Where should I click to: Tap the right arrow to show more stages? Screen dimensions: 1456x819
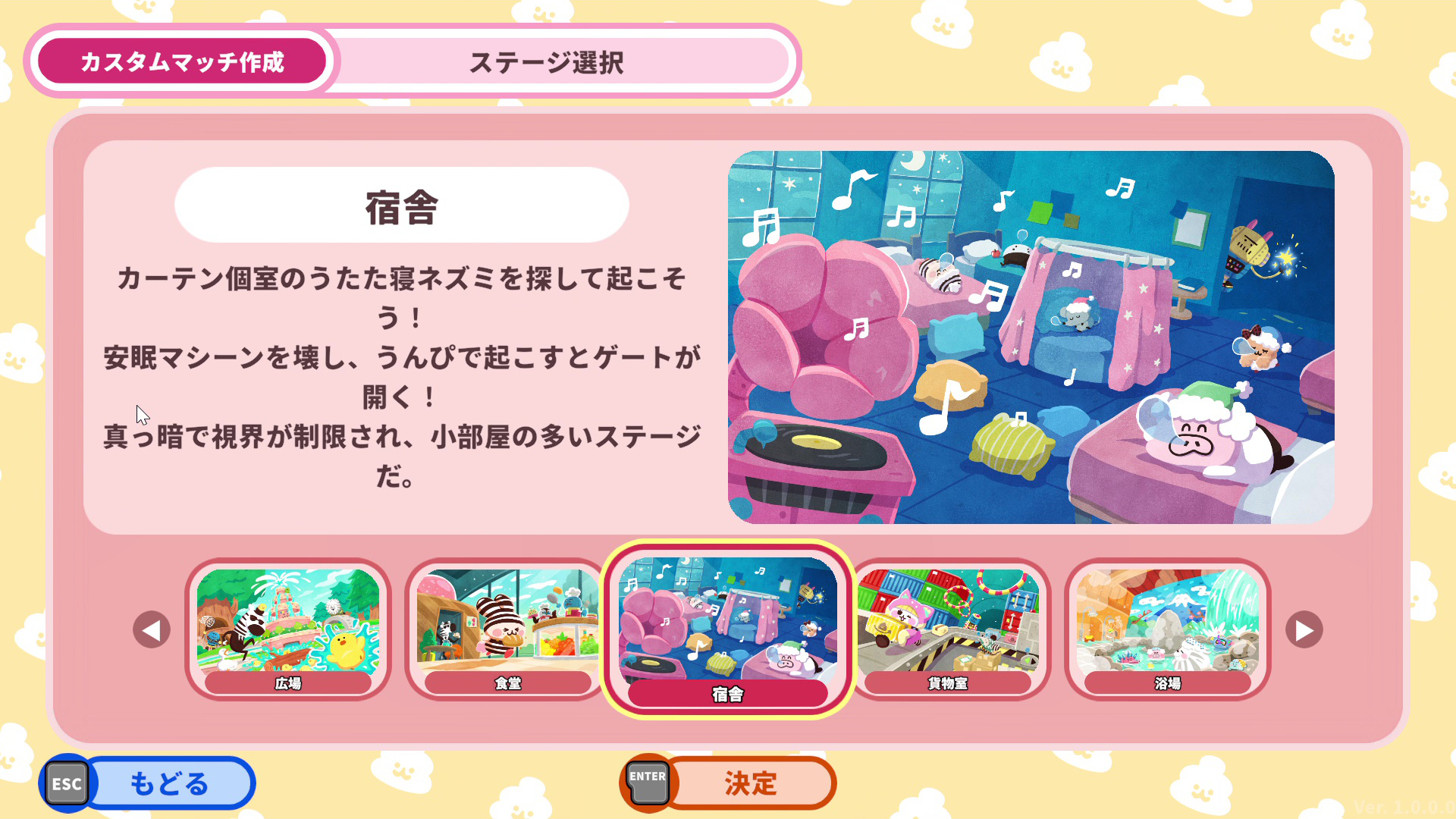1304,629
